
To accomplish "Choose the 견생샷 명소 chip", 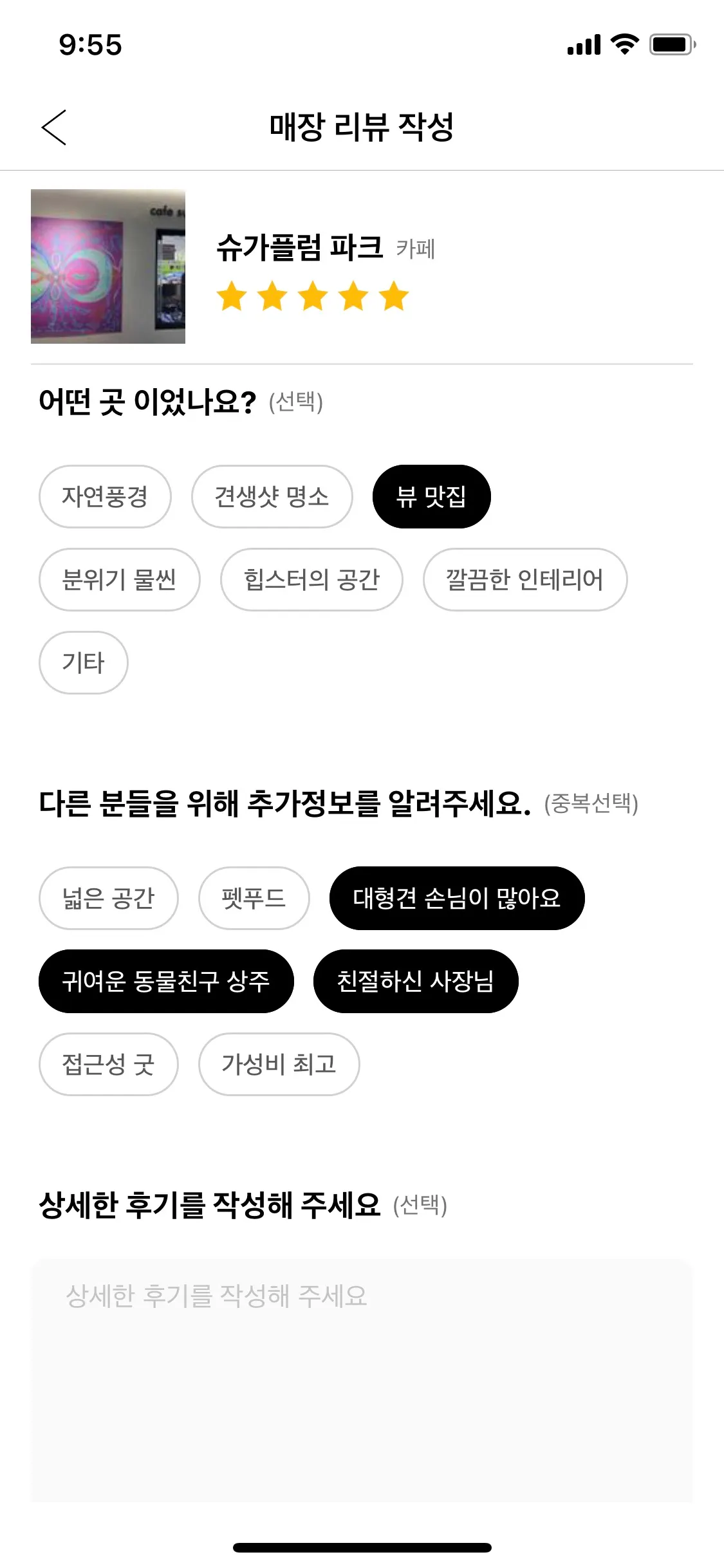I will pyautogui.click(x=272, y=496).
